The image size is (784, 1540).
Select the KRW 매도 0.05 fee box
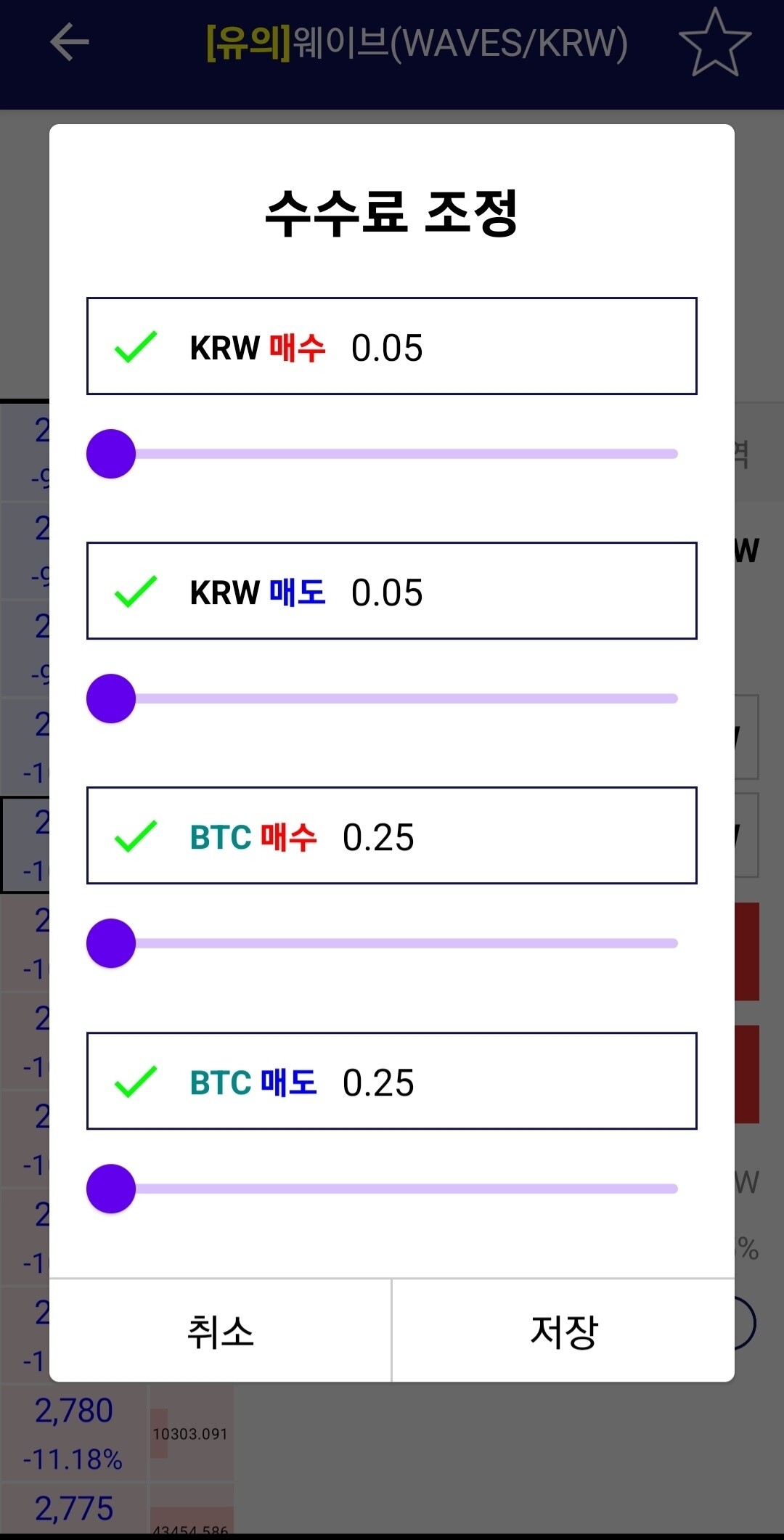point(392,592)
